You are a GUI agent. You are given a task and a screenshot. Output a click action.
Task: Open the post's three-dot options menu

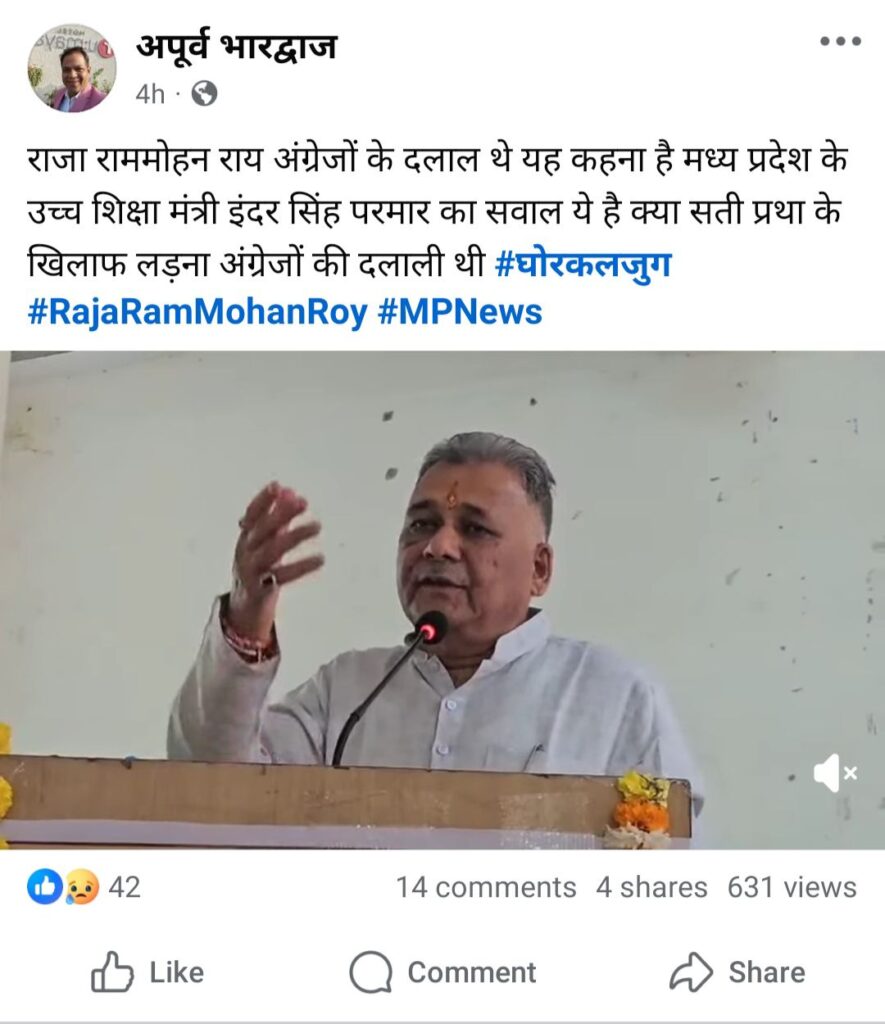[x=839, y=41]
